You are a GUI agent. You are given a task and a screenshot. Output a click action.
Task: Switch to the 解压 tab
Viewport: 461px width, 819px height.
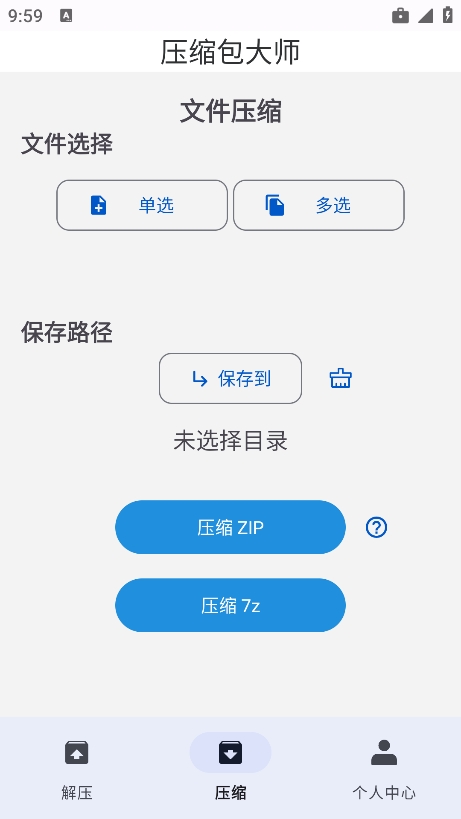[77, 768]
